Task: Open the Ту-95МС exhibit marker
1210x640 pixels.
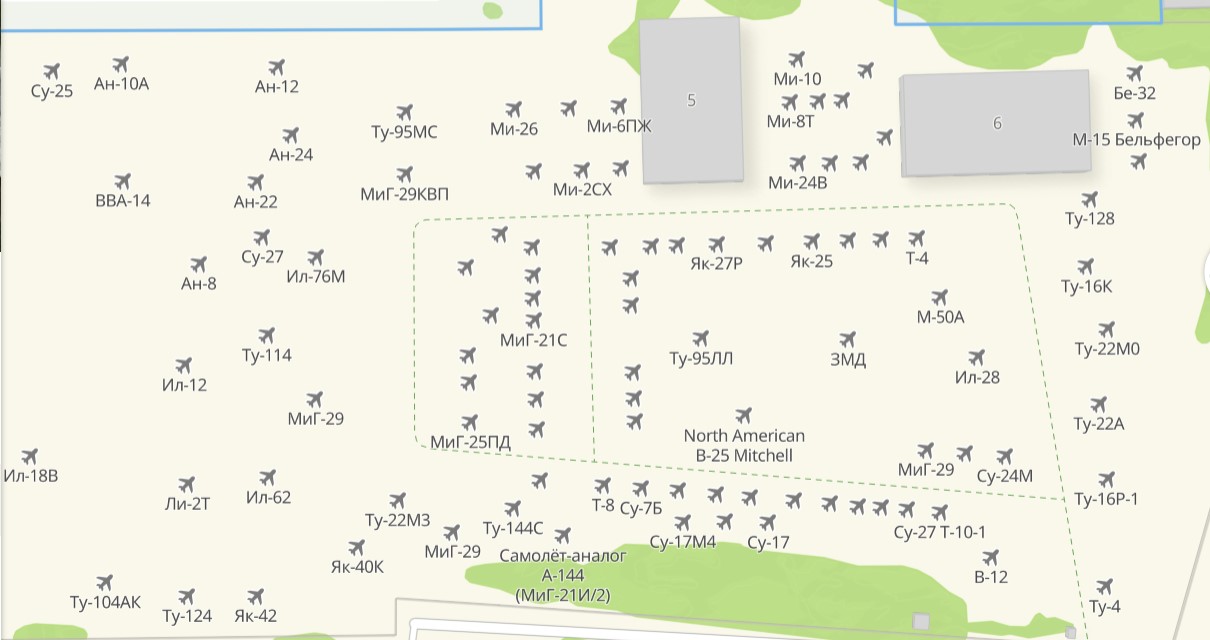Action: (404, 112)
